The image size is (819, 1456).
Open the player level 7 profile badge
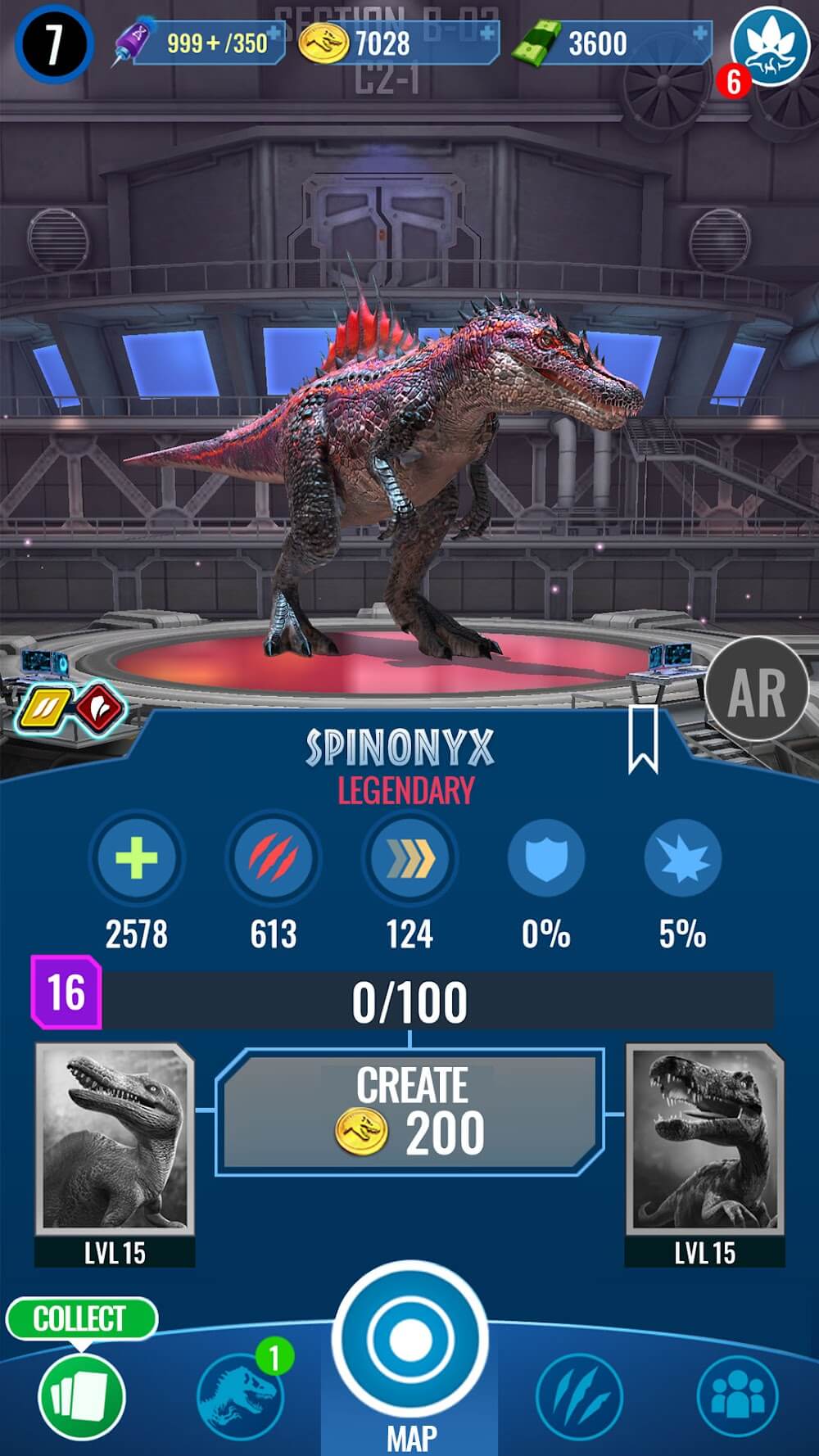tap(52, 44)
